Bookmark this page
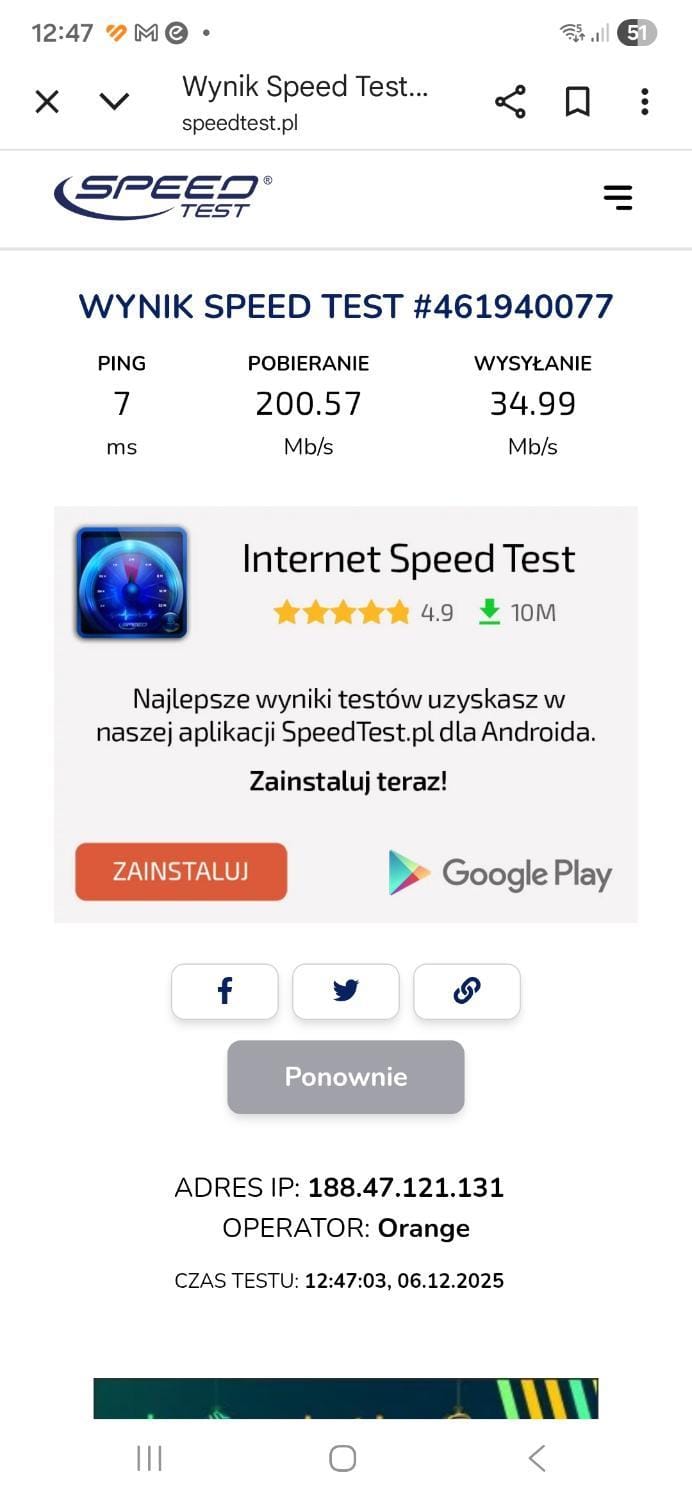This screenshot has height=1500, width=692. tap(577, 101)
